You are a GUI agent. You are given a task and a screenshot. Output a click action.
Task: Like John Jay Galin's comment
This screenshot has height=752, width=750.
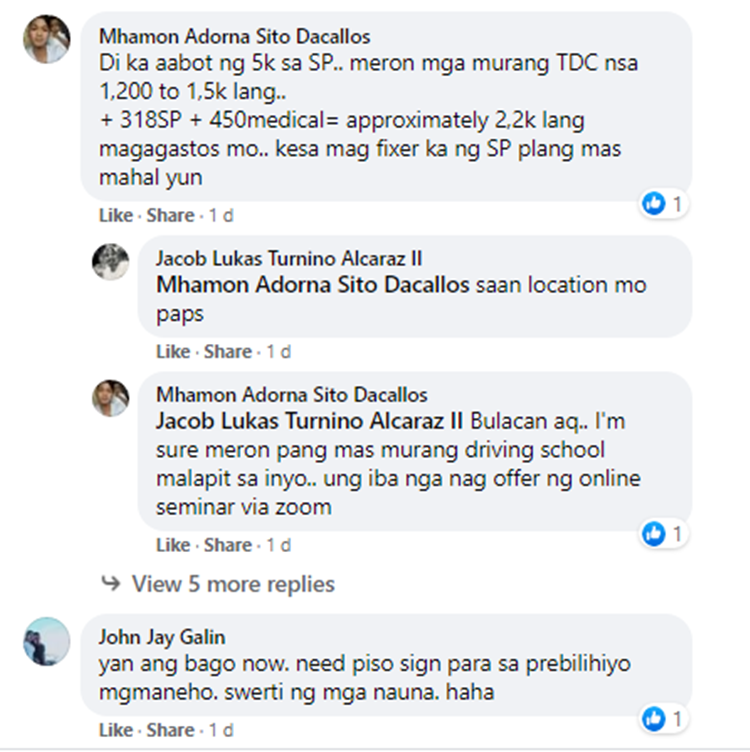pyautogui.click(x=115, y=730)
